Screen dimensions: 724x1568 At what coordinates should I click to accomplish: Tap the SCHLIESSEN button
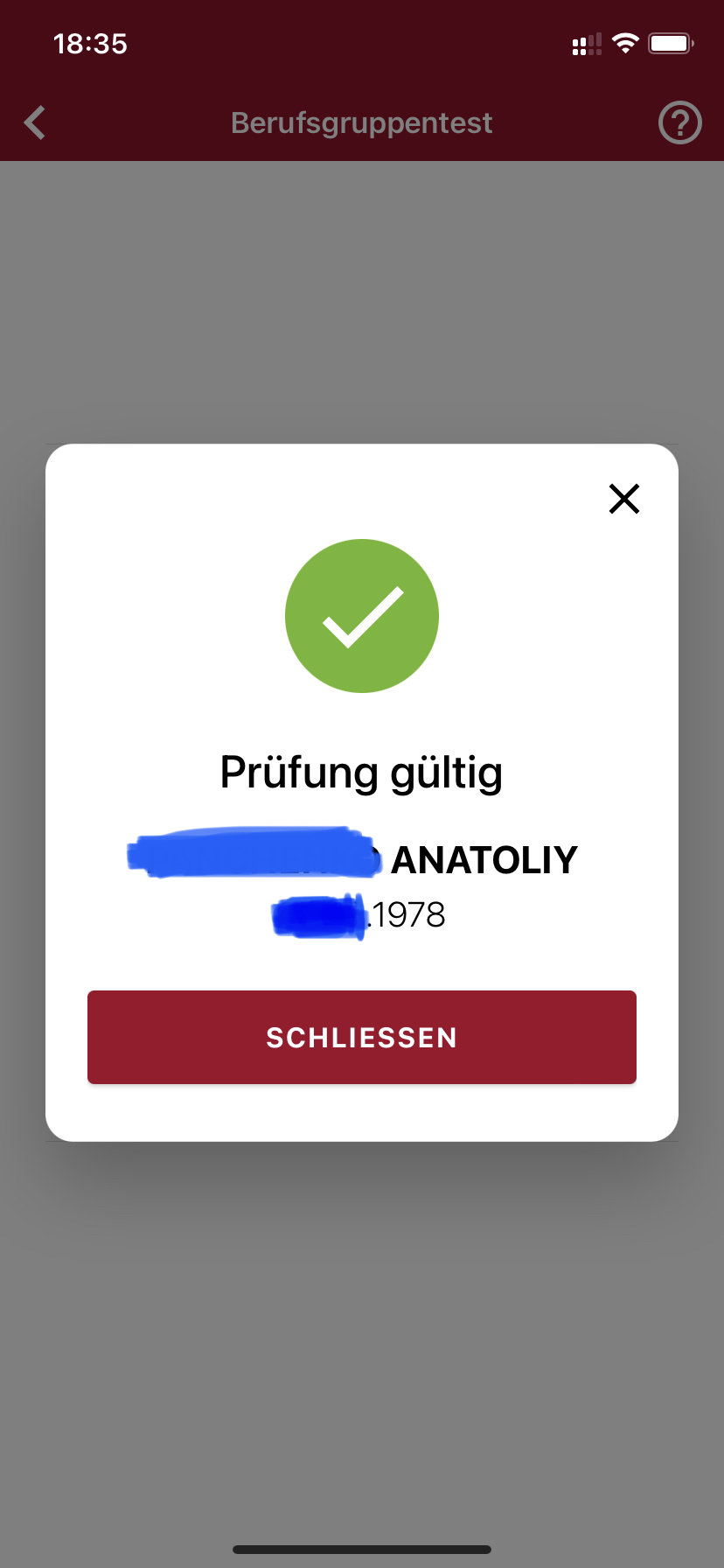point(362,1037)
